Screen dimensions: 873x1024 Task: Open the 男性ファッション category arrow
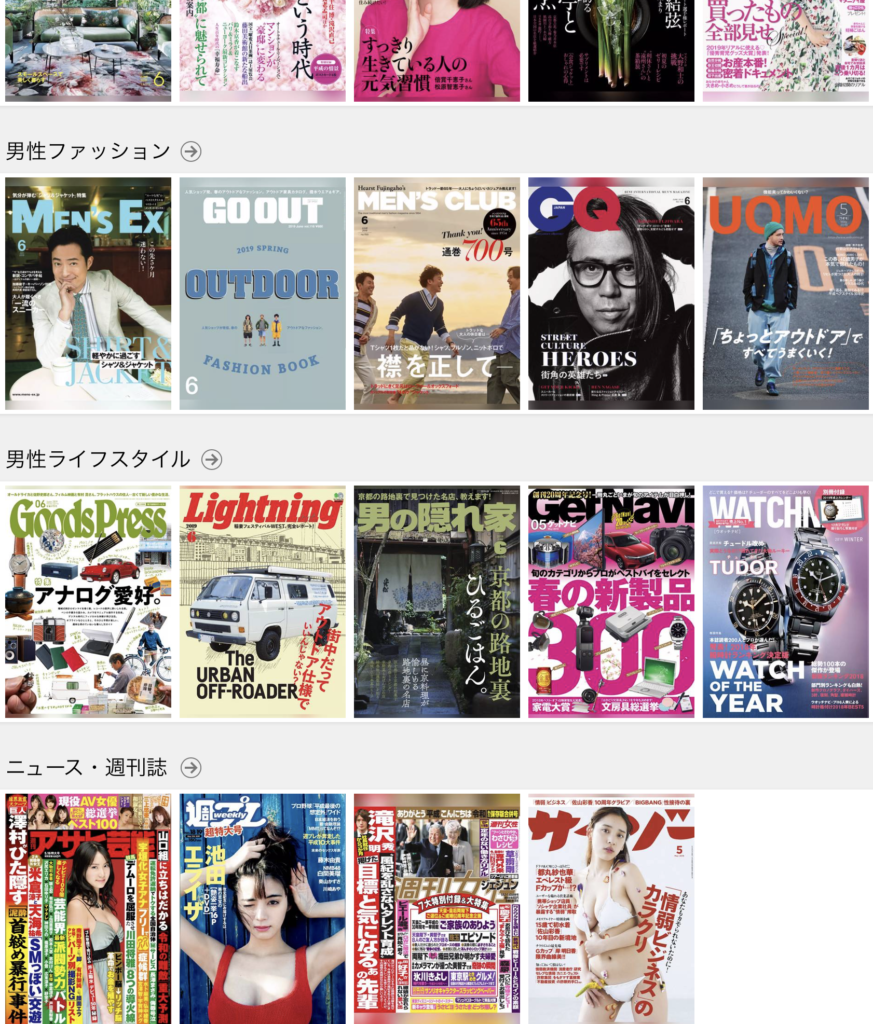point(190,151)
